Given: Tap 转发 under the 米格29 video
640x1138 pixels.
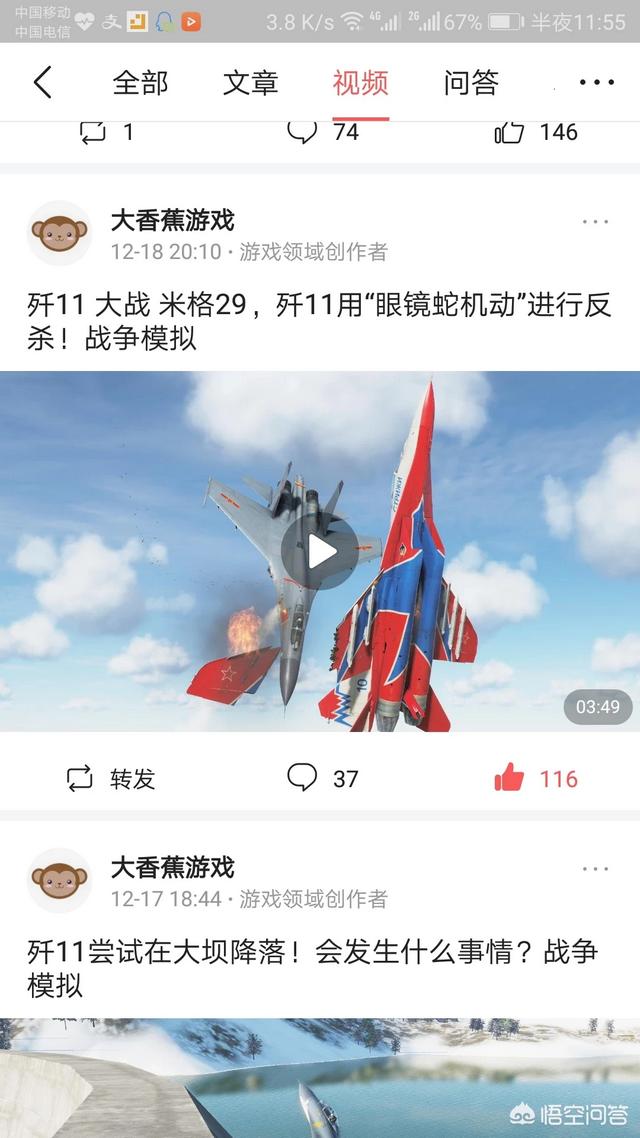Looking at the screenshot, I should [111, 778].
